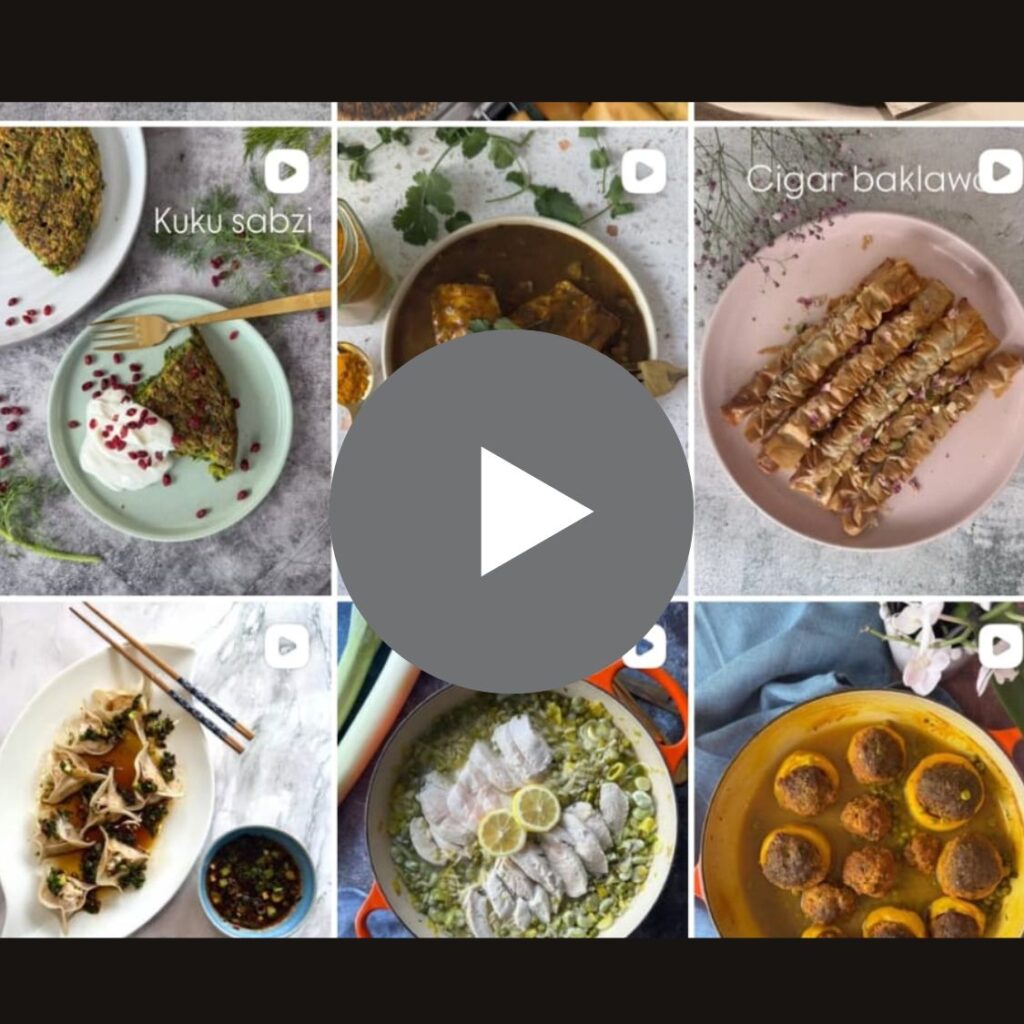The width and height of the screenshot is (1024, 1024).
Task: Play the recipe video
Action: (511, 511)
